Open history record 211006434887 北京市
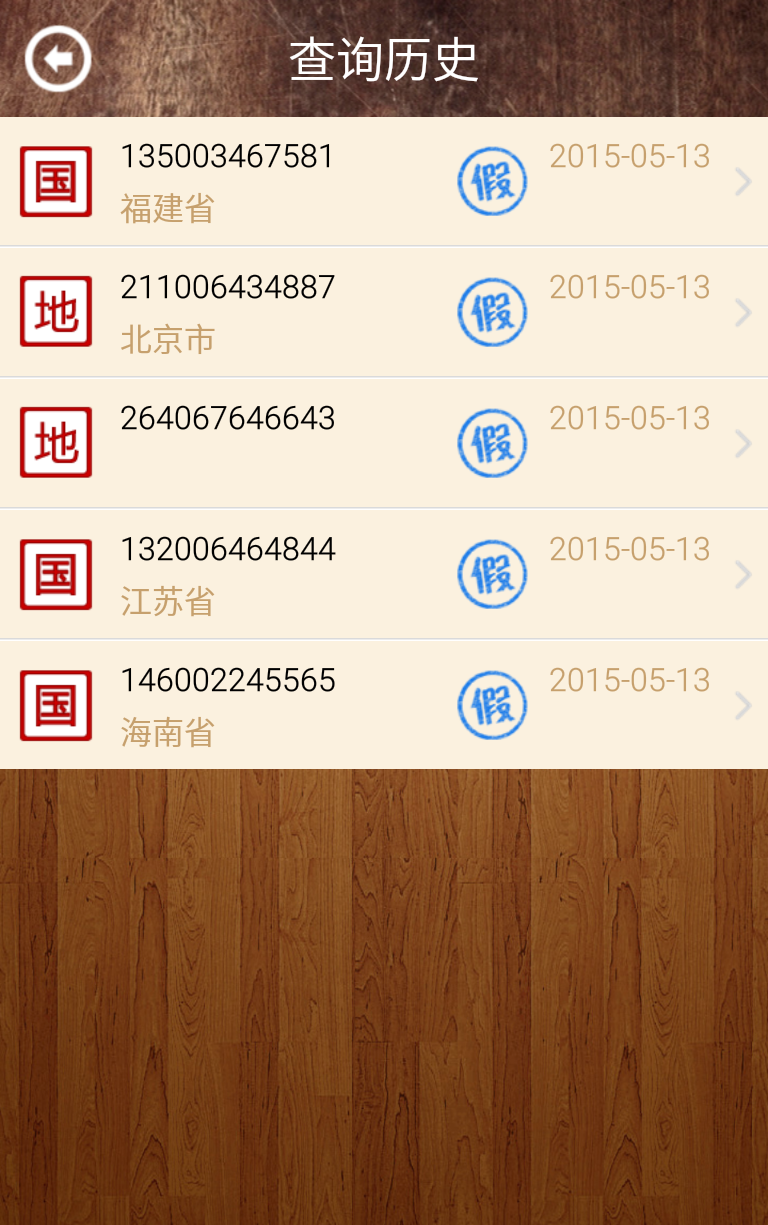The image size is (768, 1225). coord(384,312)
